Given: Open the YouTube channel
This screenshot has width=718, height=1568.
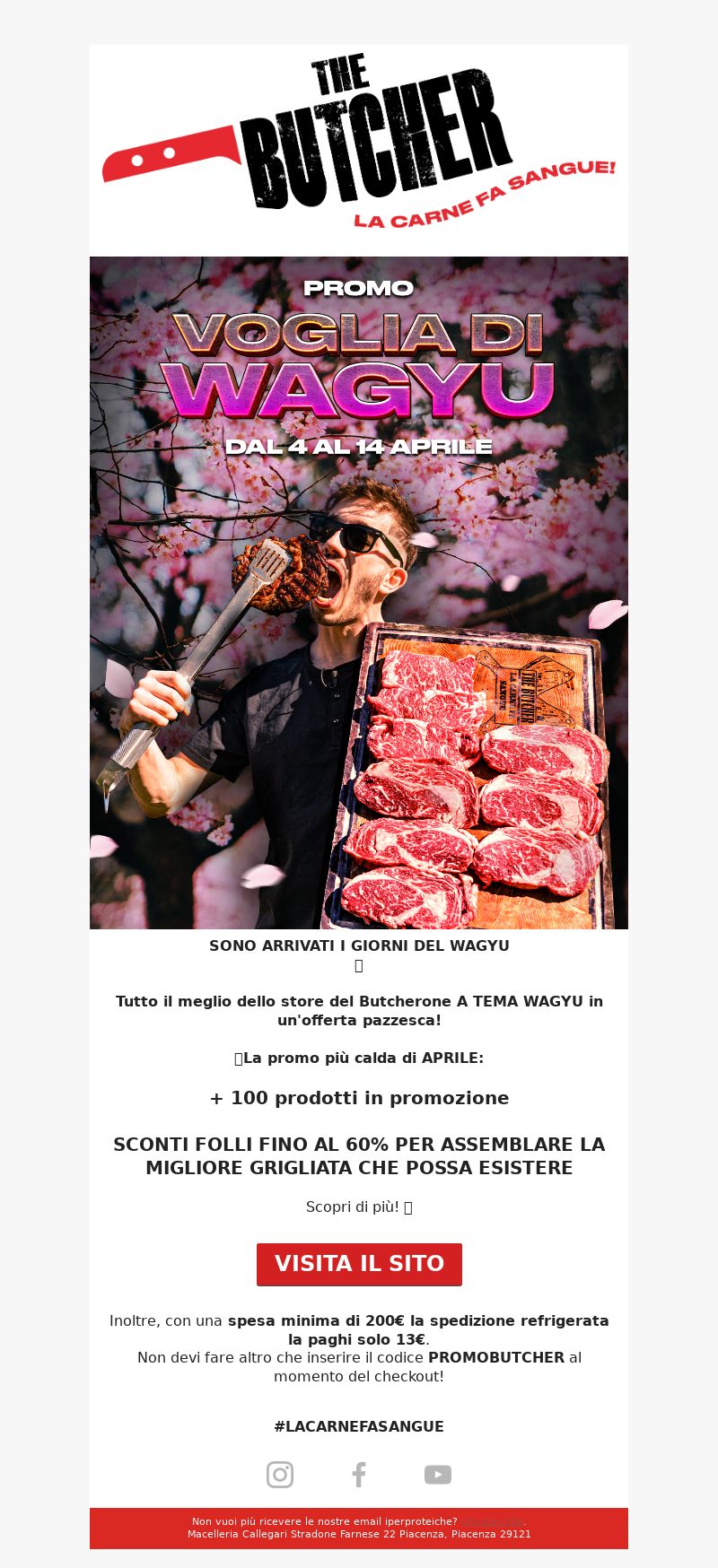Looking at the screenshot, I should pyautogui.click(x=438, y=1475).
